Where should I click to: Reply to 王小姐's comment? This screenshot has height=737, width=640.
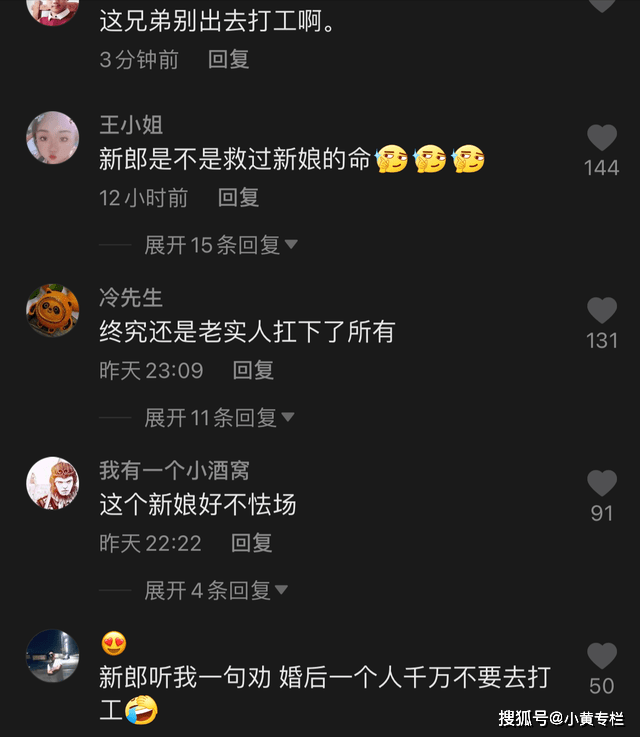[239, 198]
